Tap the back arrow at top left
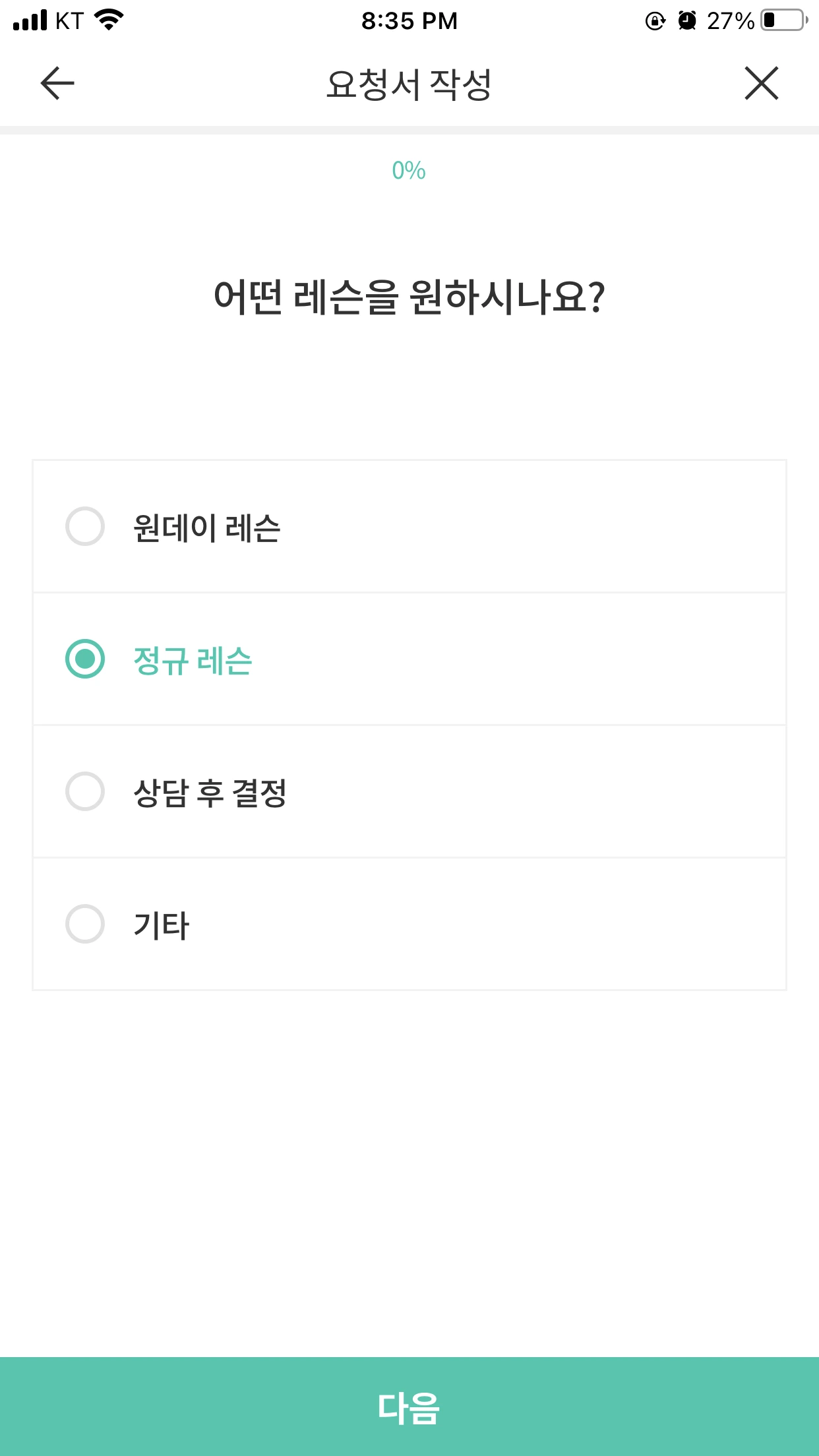The height and width of the screenshot is (1456, 819). [56, 83]
